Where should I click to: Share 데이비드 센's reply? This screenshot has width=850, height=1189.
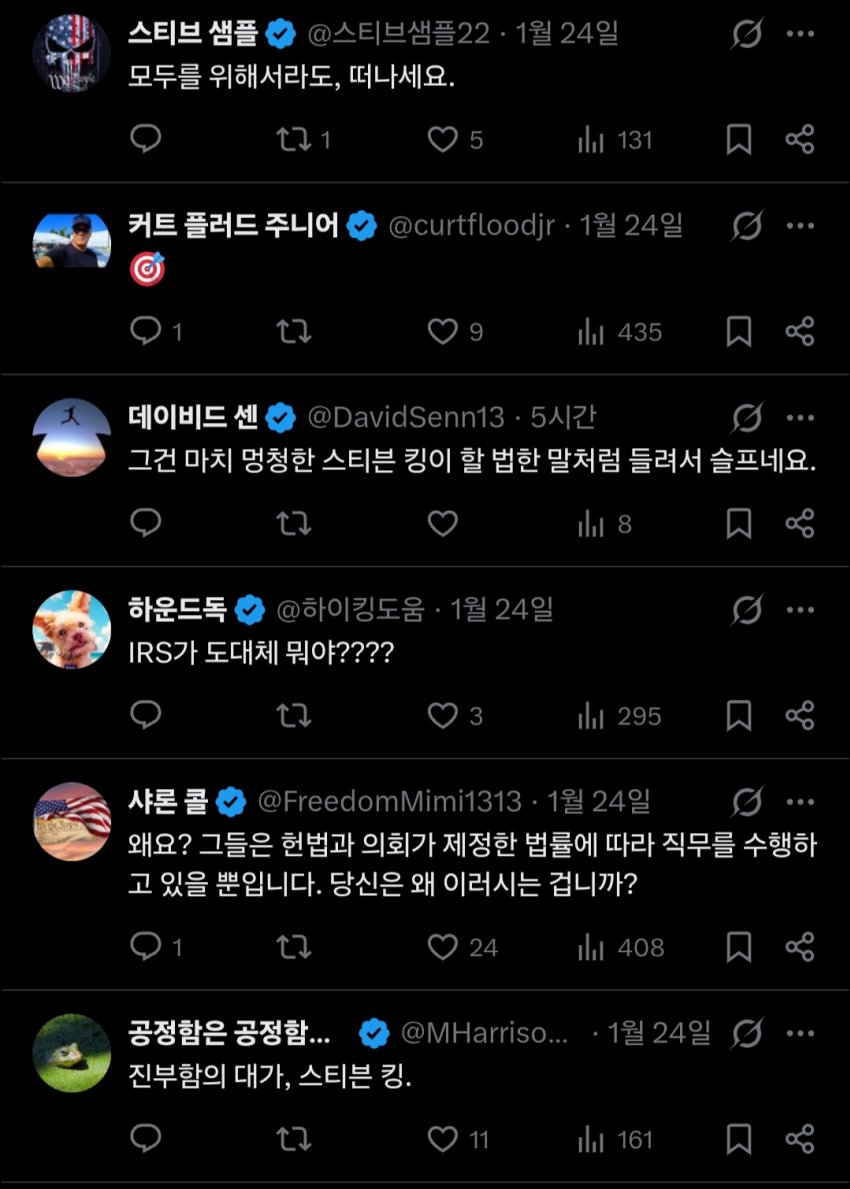pos(800,524)
